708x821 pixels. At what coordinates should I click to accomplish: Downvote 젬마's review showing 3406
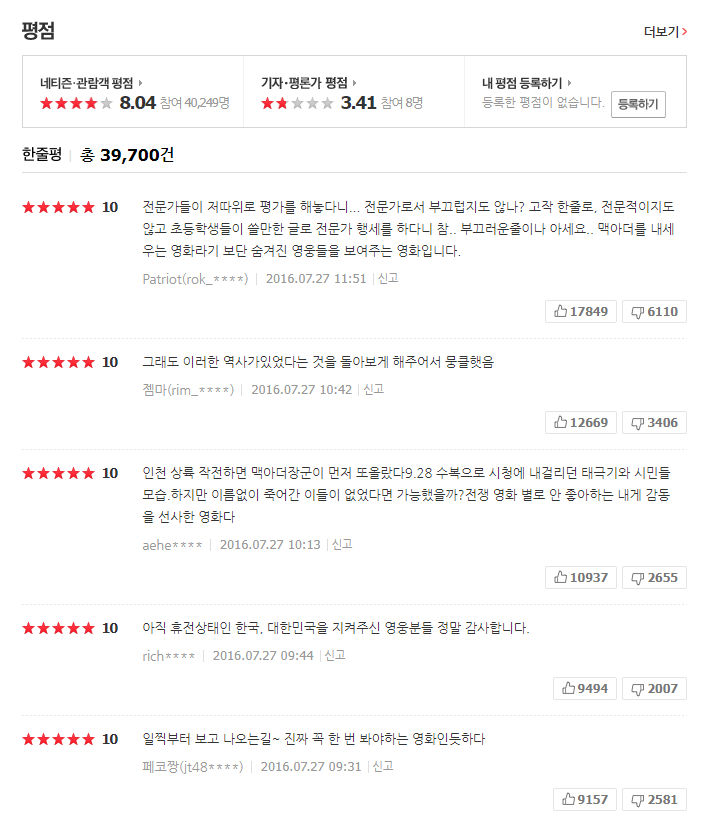654,422
